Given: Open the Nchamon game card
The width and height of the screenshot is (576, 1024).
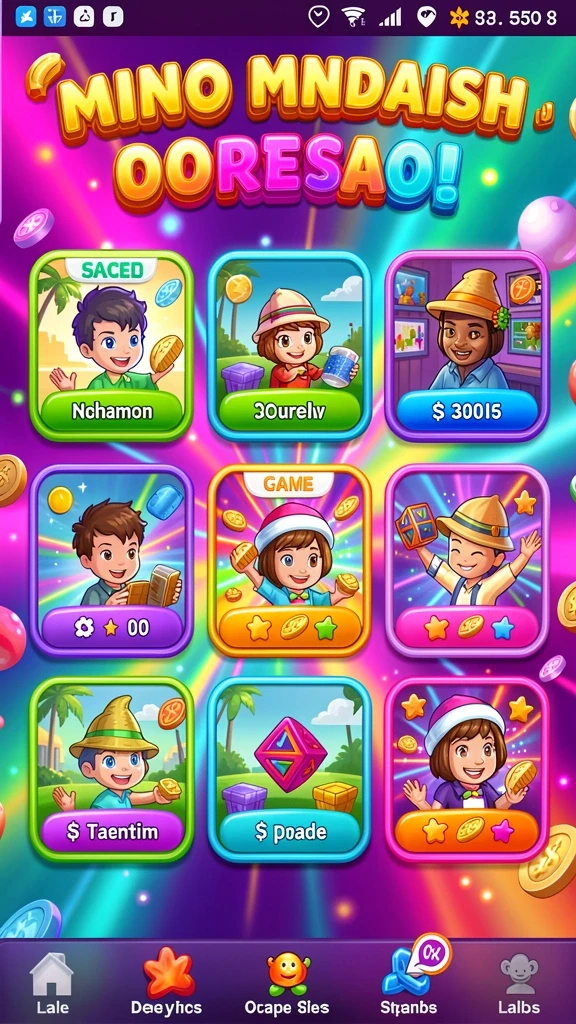Looking at the screenshot, I should tap(111, 345).
